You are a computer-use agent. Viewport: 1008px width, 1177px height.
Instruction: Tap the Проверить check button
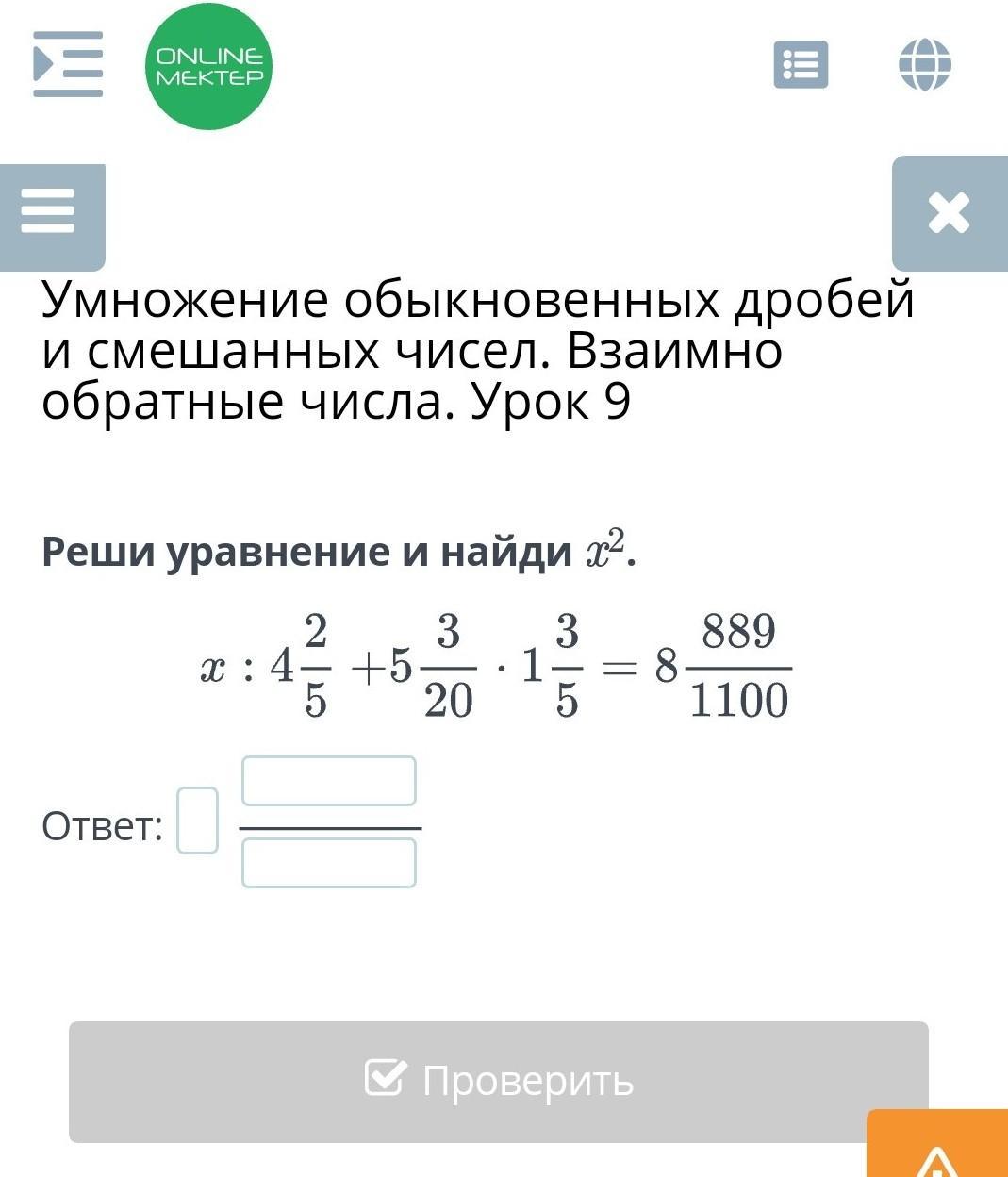coord(498,1081)
